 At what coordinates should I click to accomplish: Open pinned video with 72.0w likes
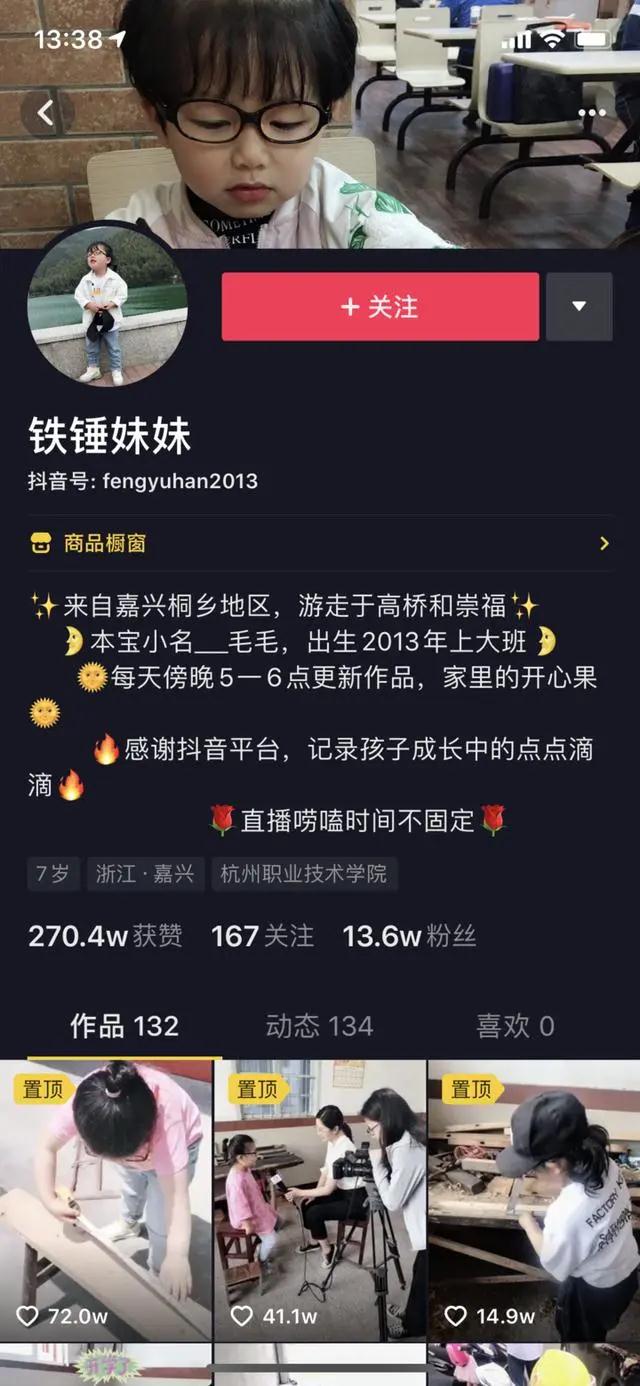click(x=106, y=1200)
